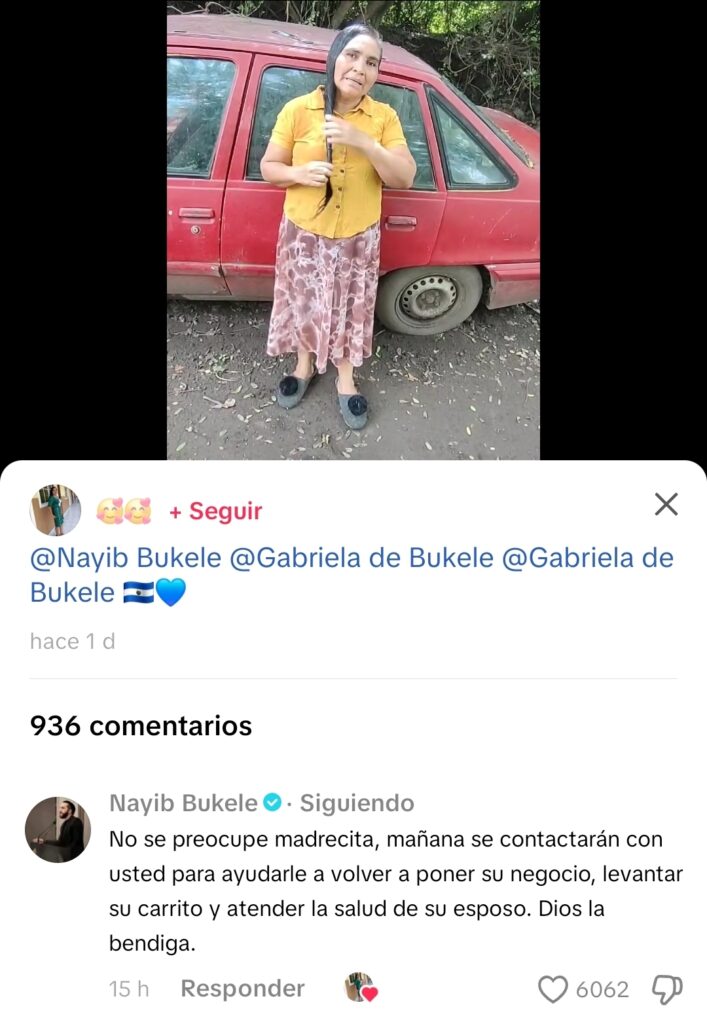707x1024 pixels.
Task: Open the video poster's profile picture
Action: (55, 510)
